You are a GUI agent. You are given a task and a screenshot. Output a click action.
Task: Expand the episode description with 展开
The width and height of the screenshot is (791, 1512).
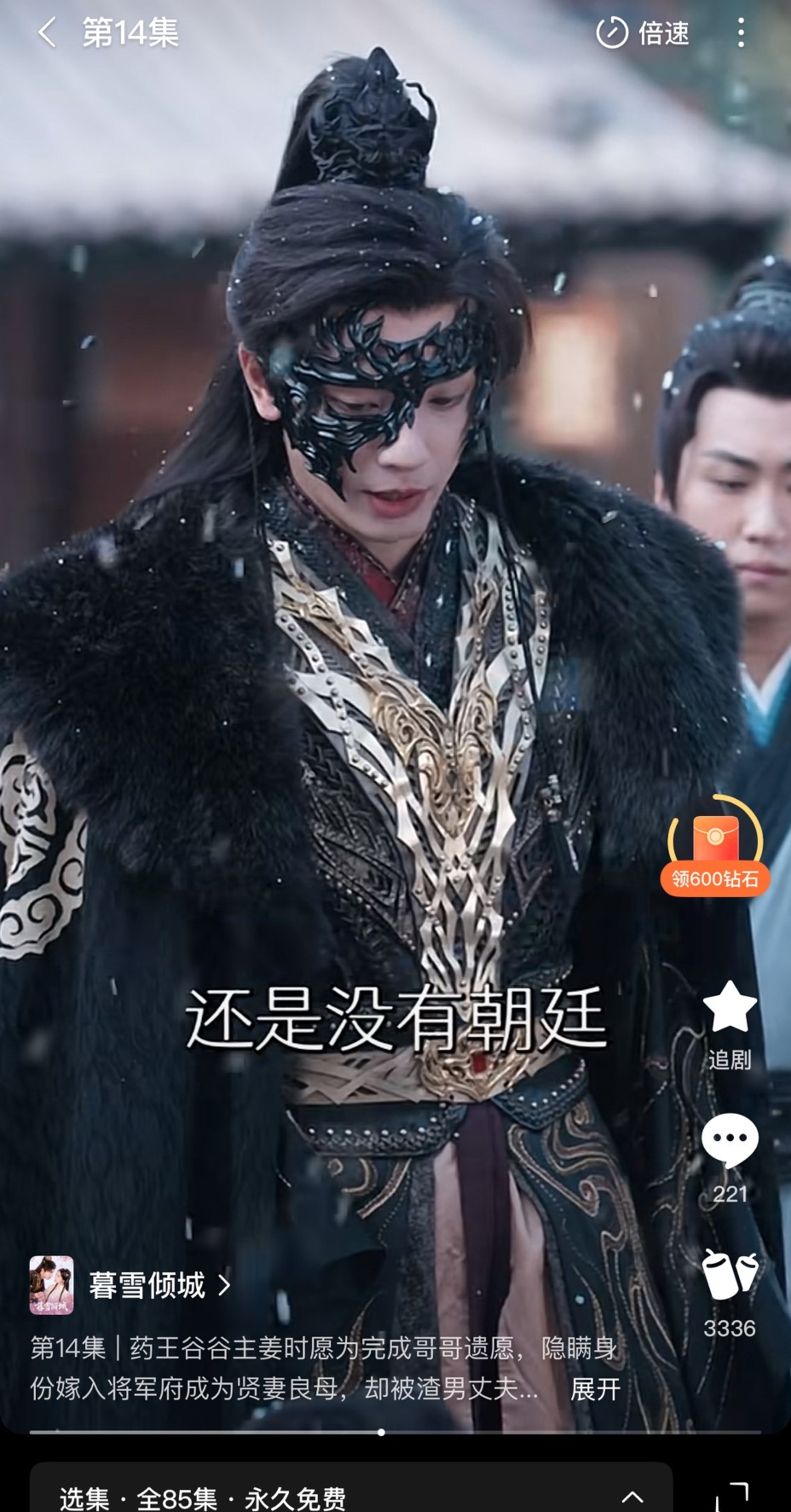click(x=595, y=1389)
